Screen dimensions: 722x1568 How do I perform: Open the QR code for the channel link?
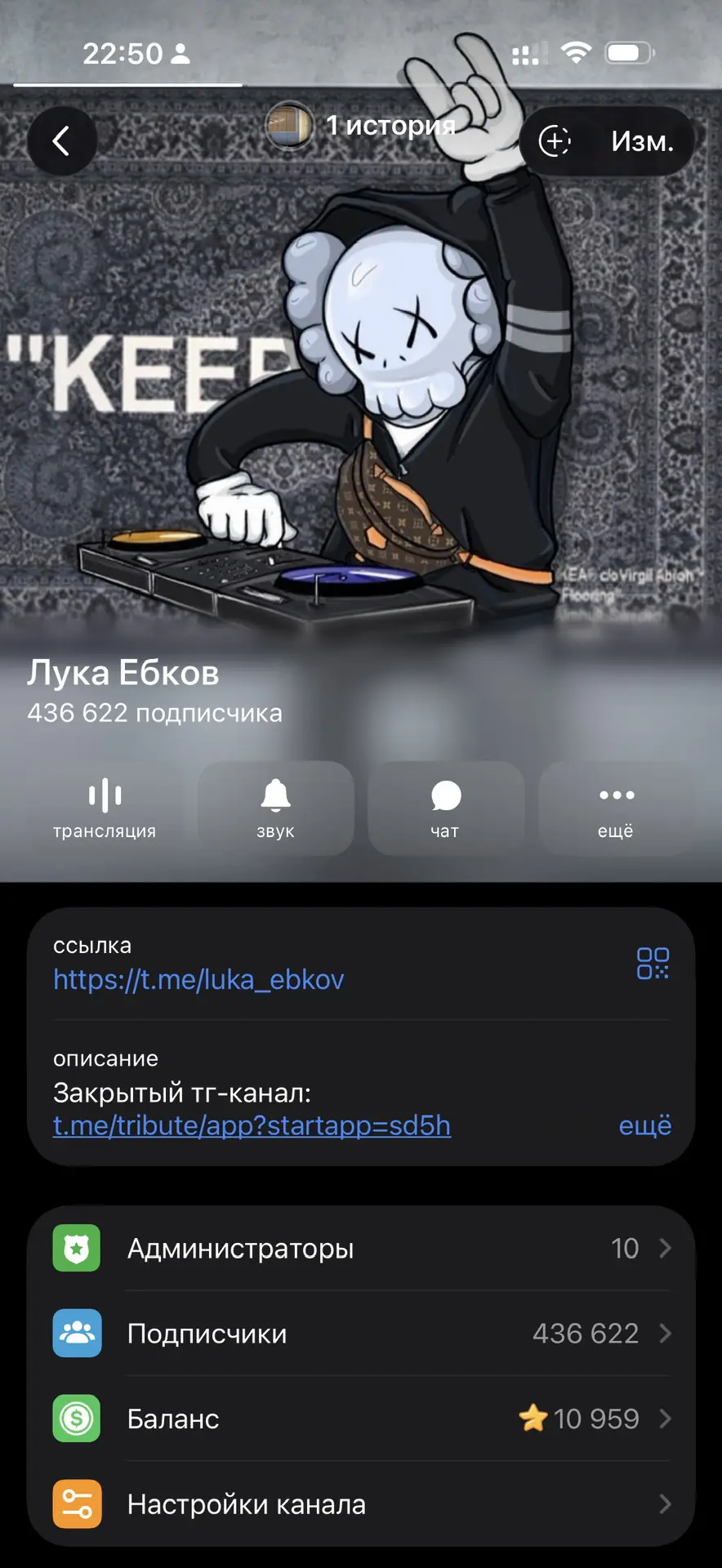click(x=653, y=964)
